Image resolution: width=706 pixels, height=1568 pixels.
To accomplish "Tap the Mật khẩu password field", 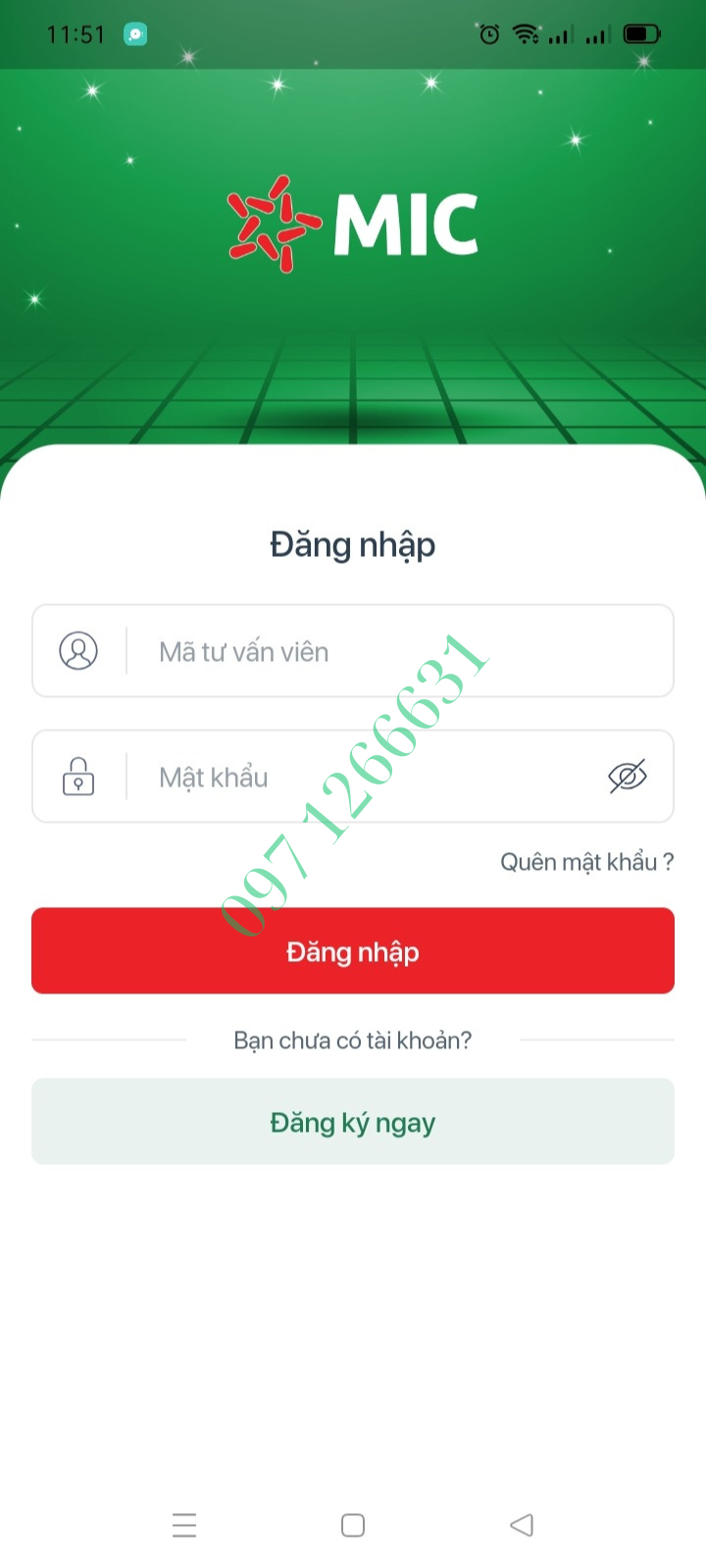I will click(373, 777).
